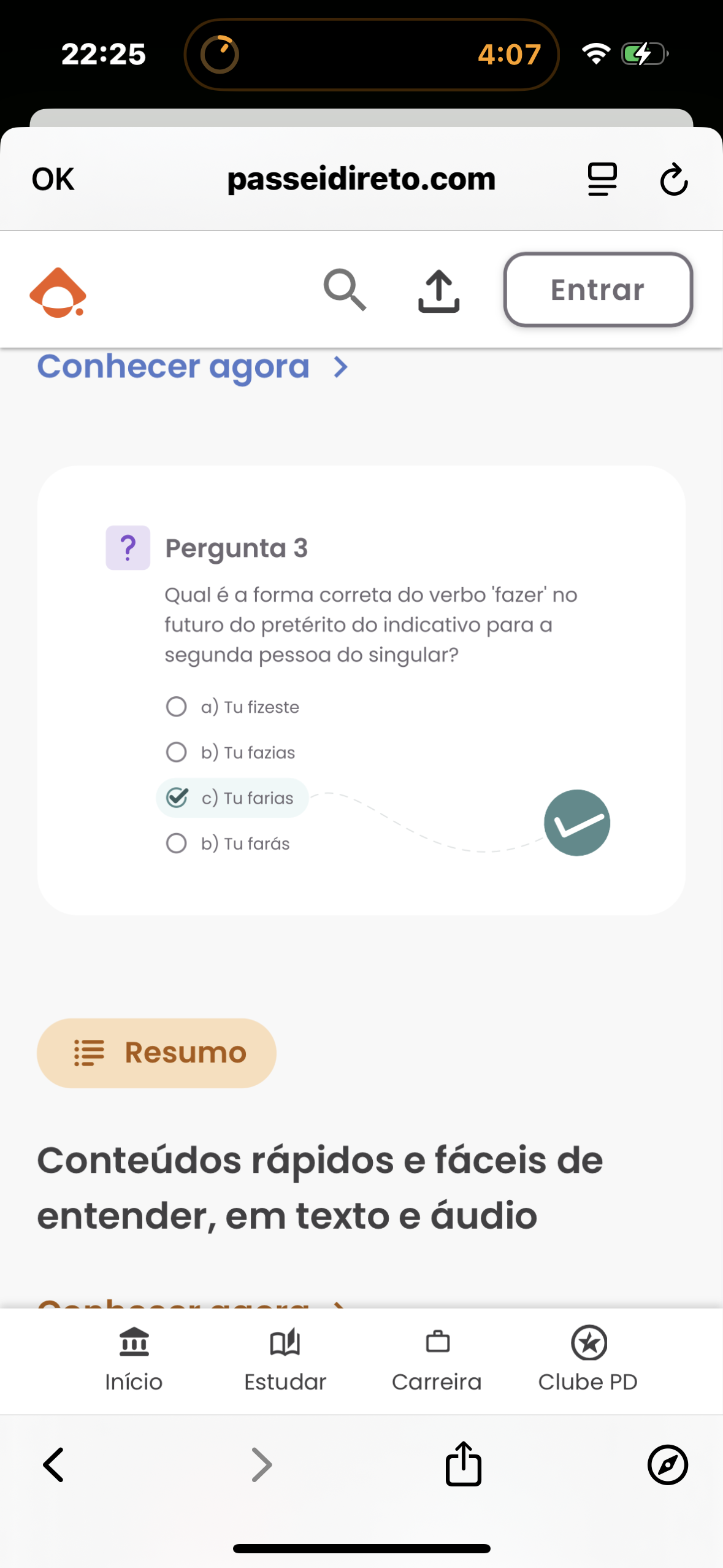The width and height of the screenshot is (723, 1568).
Task: Share this page via the share icon
Action: pos(463,1464)
